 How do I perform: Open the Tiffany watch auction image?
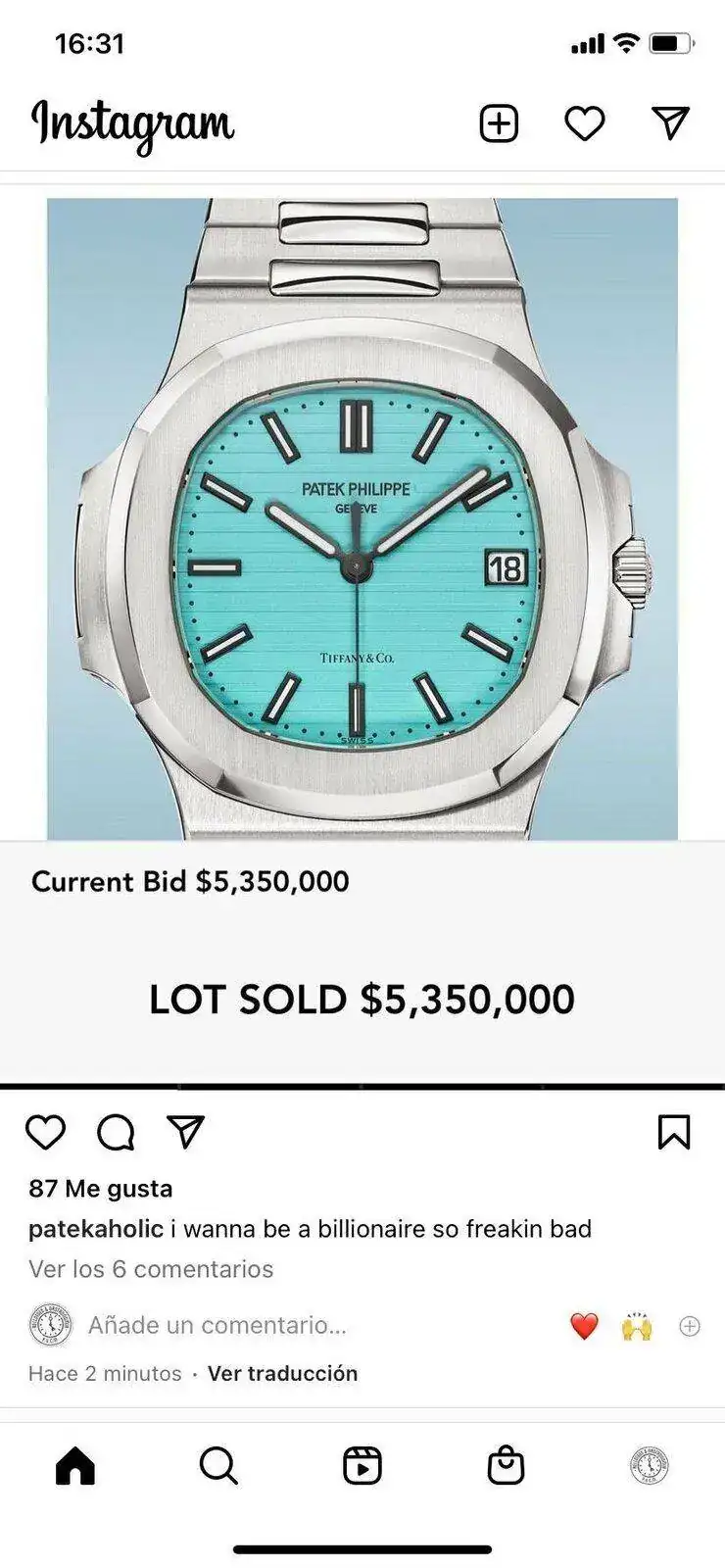point(362,519)
